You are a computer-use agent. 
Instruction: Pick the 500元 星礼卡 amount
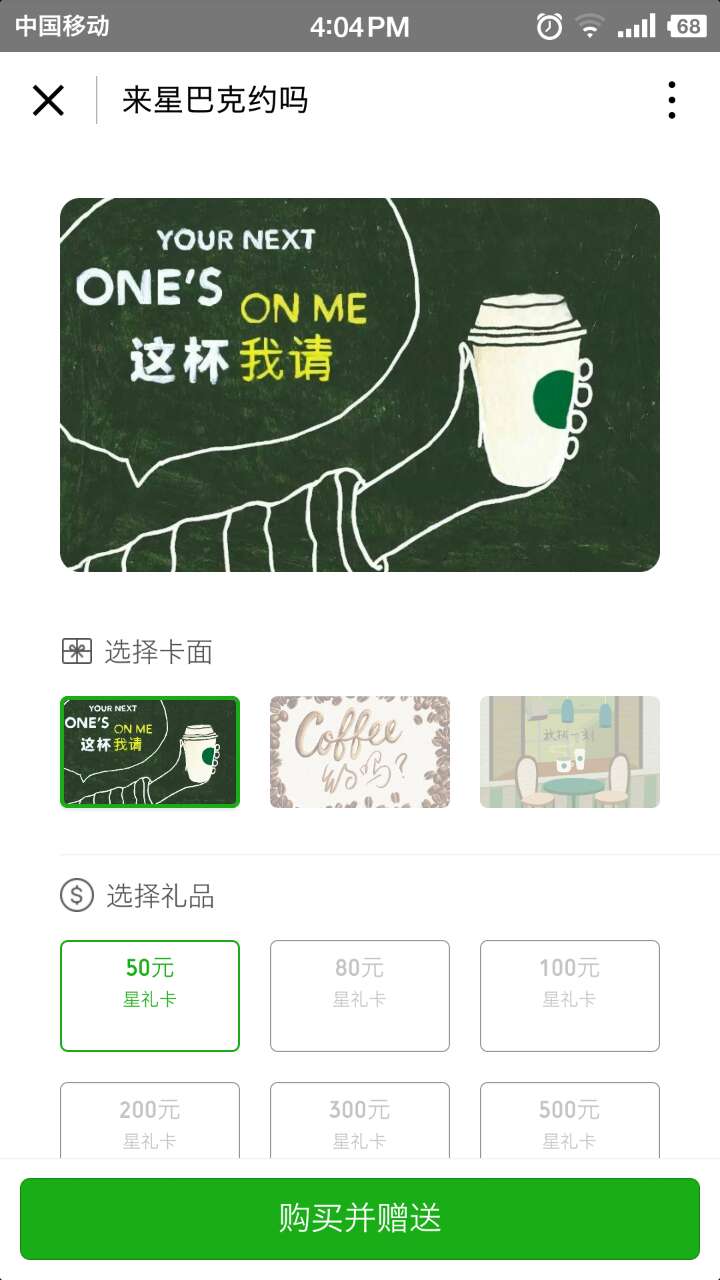[570, 1122]
